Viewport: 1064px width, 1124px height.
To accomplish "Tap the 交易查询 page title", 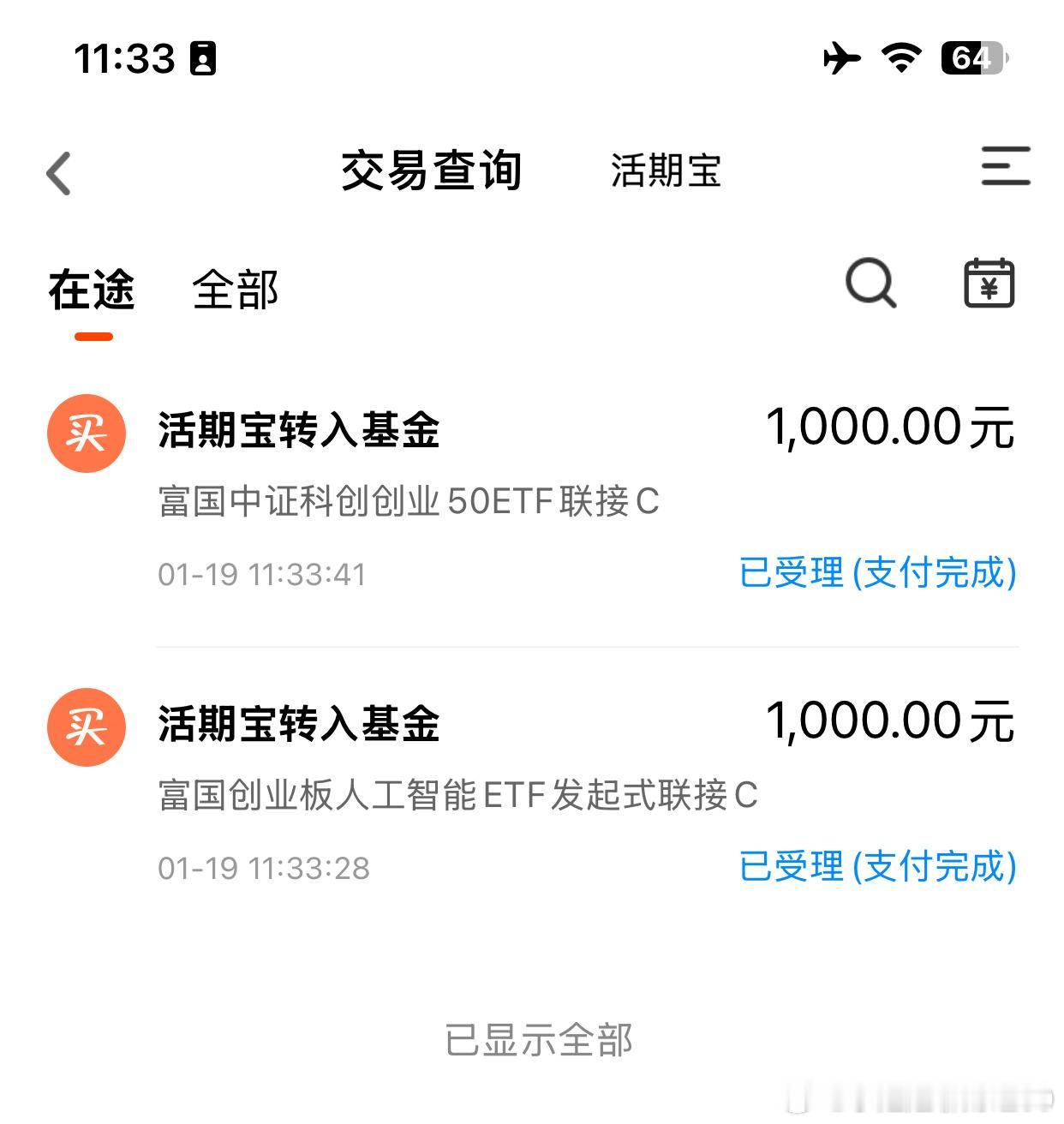I will (433, 169).
